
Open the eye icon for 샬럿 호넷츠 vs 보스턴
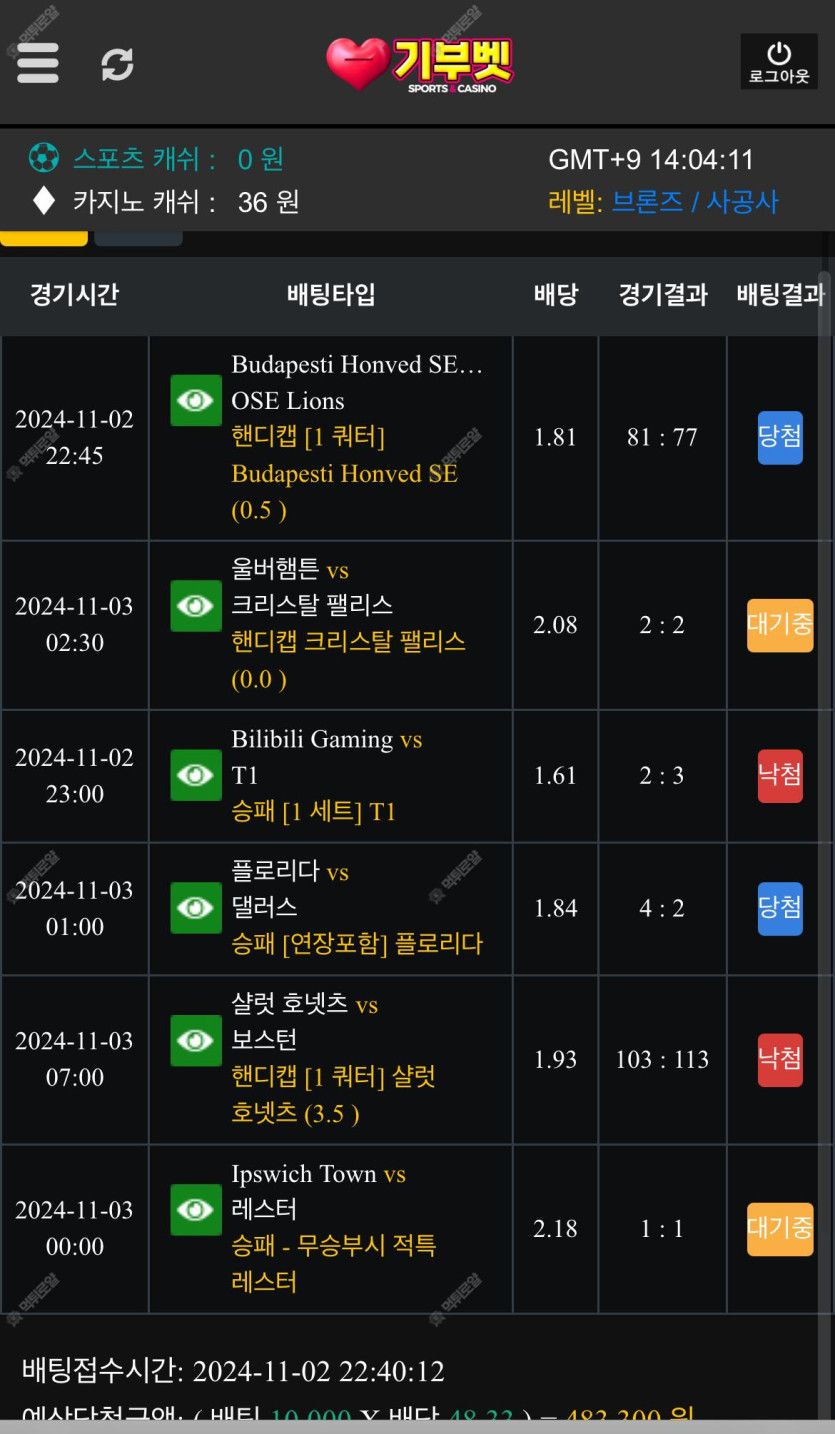196,1041
